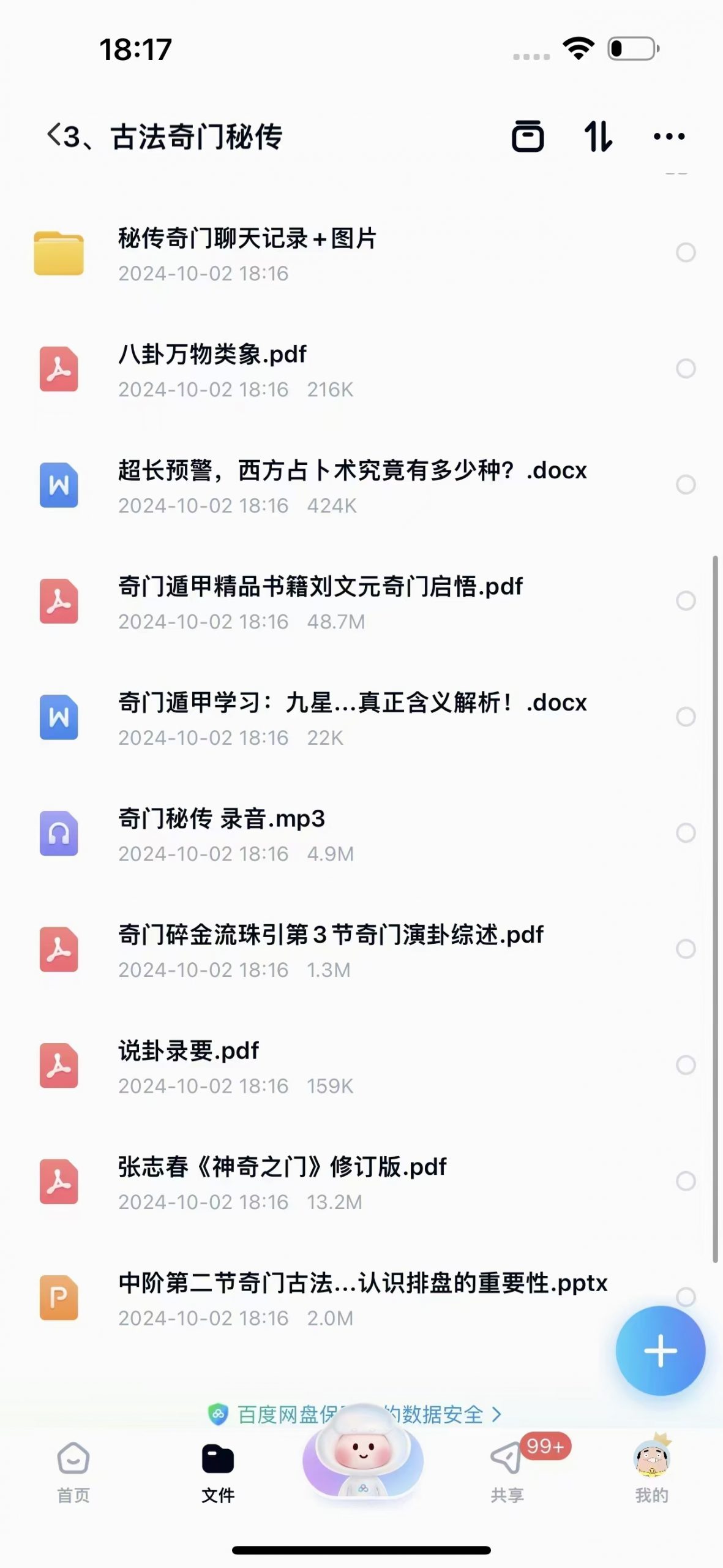The height and width of the screenshot is (1568, 723).
Task: Open 说卦录要.pdf
Action: coord(361,1066)
